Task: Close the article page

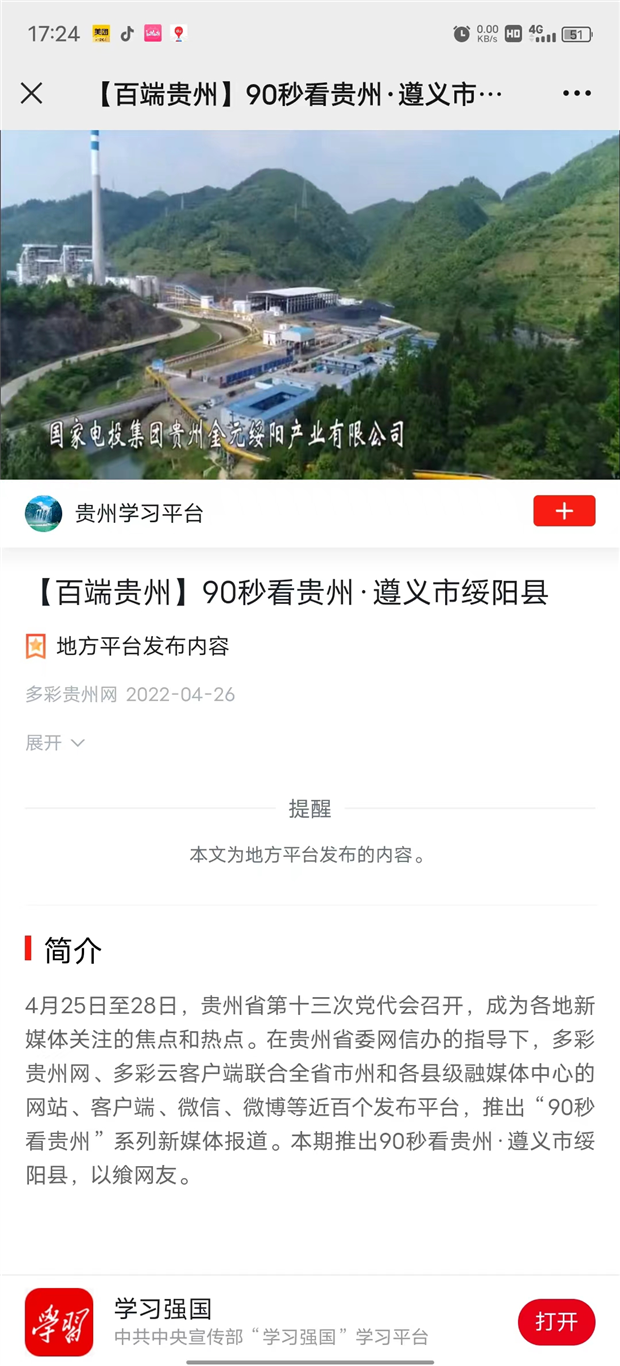Action: [32, 94]
